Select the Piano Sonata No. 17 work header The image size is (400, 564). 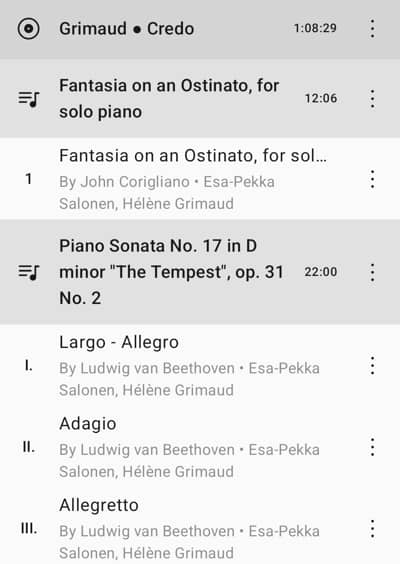[x=200, y=272]
